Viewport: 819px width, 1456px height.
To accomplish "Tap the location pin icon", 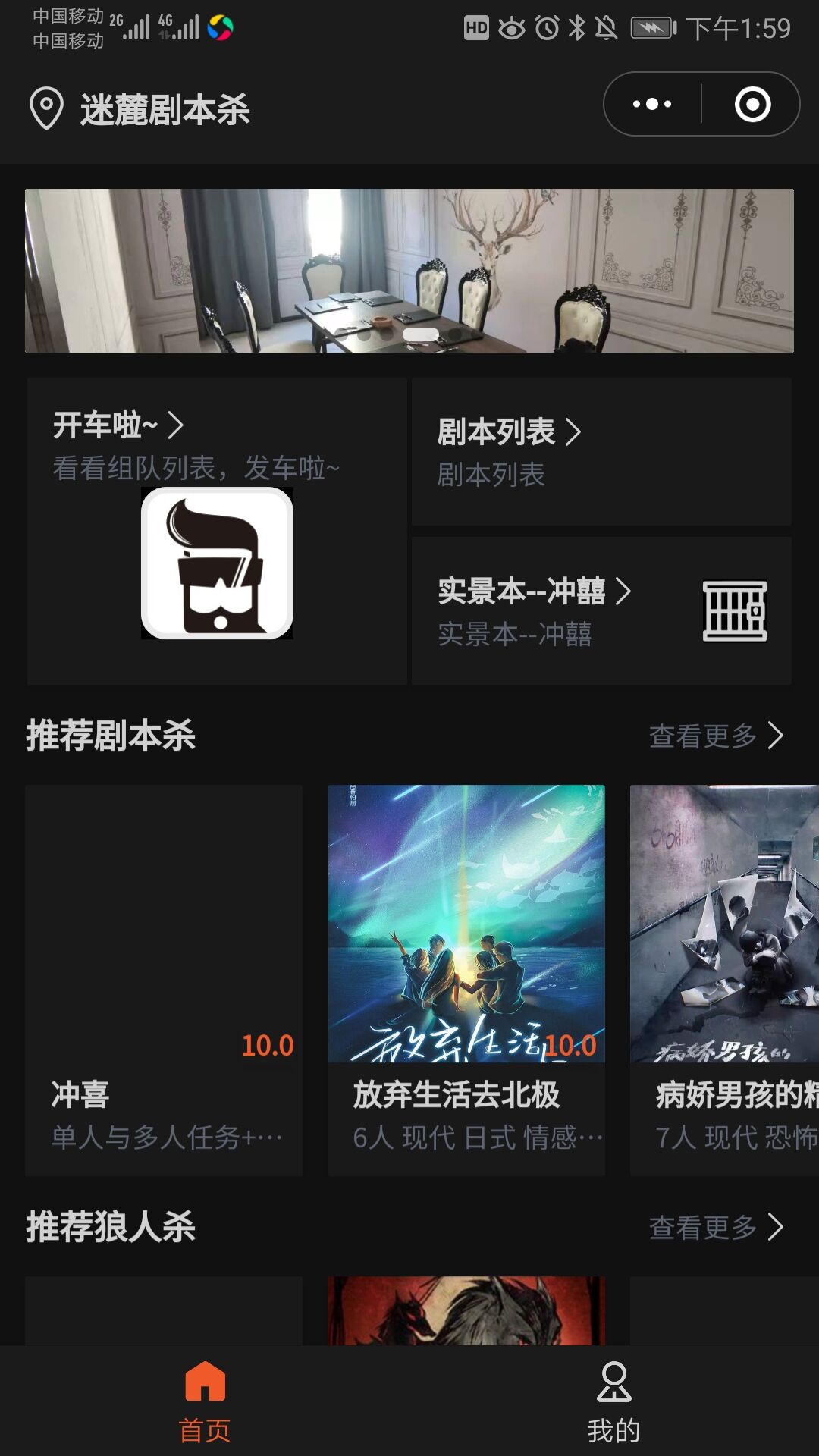I will (x=46, y=108).
